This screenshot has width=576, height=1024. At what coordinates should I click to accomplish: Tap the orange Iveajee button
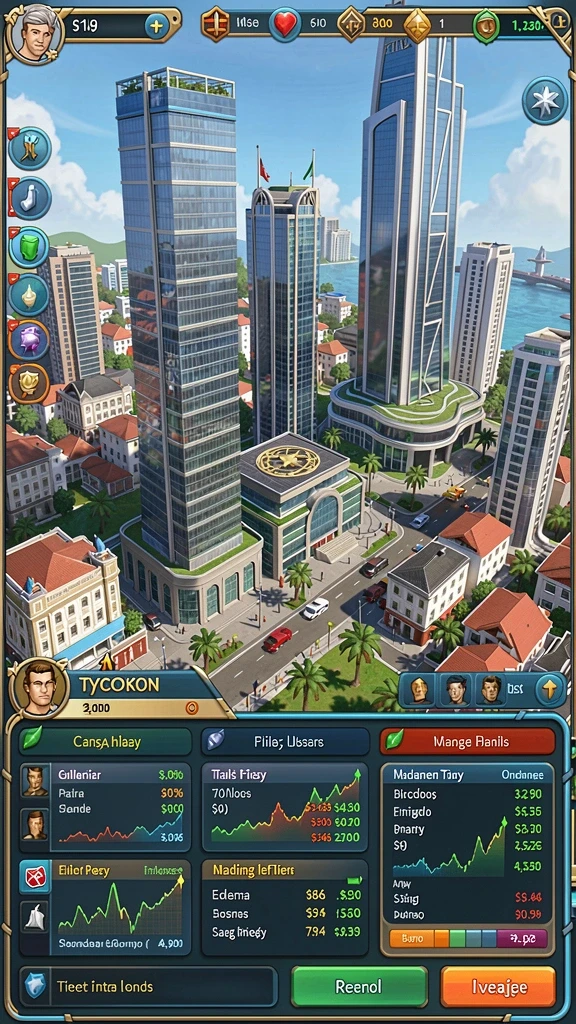point(498,986)
